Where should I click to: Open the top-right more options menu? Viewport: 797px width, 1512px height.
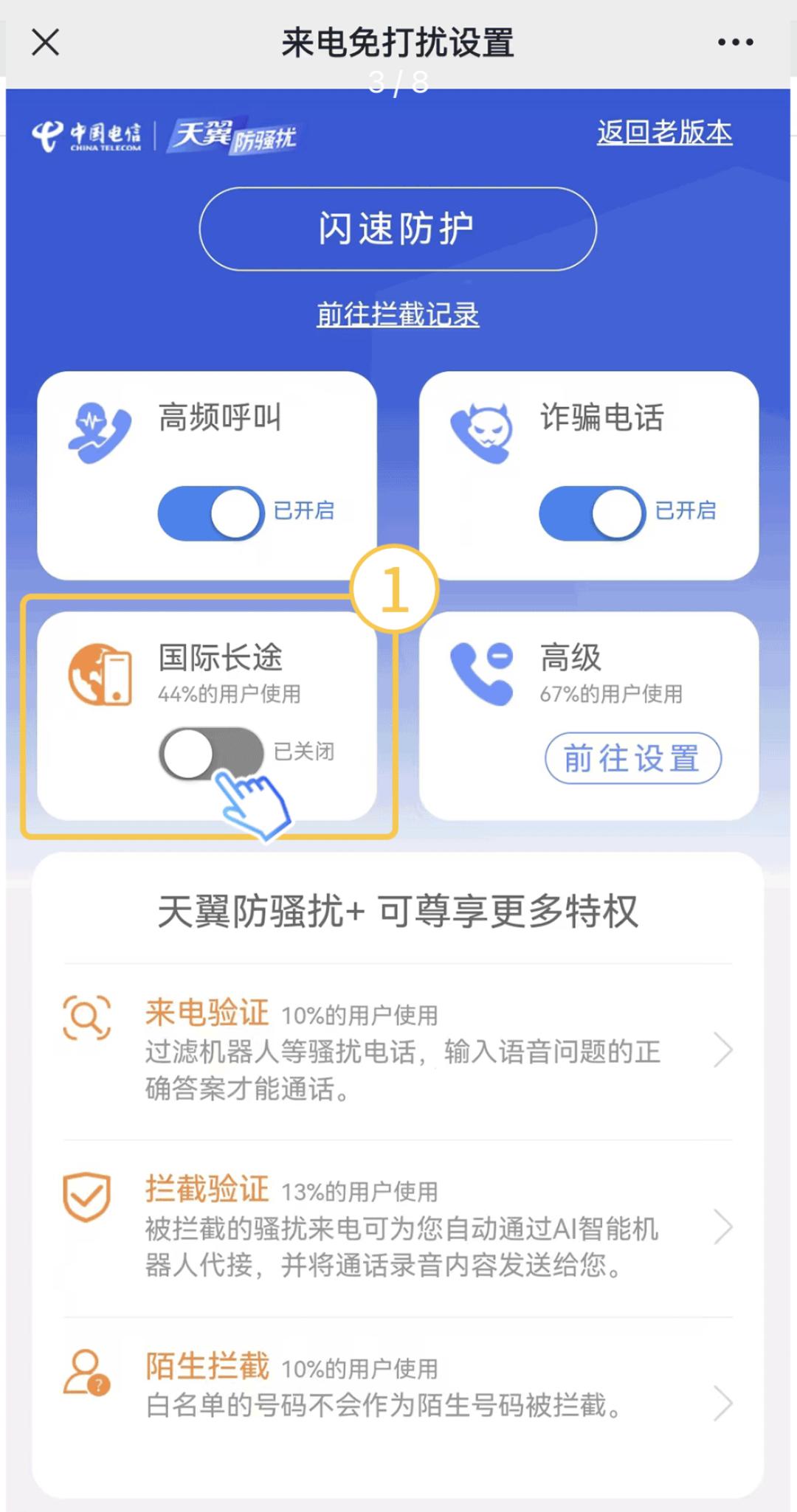734,42
